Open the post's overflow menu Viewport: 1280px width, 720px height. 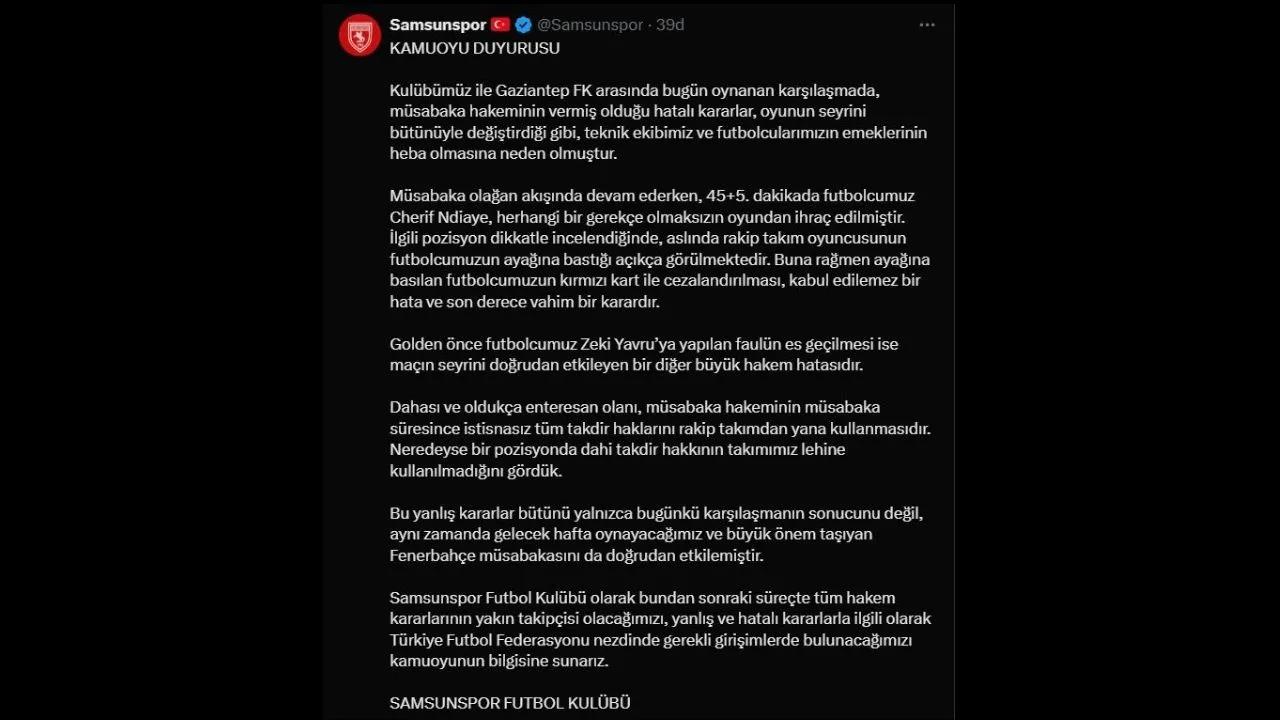click(927, 25)
